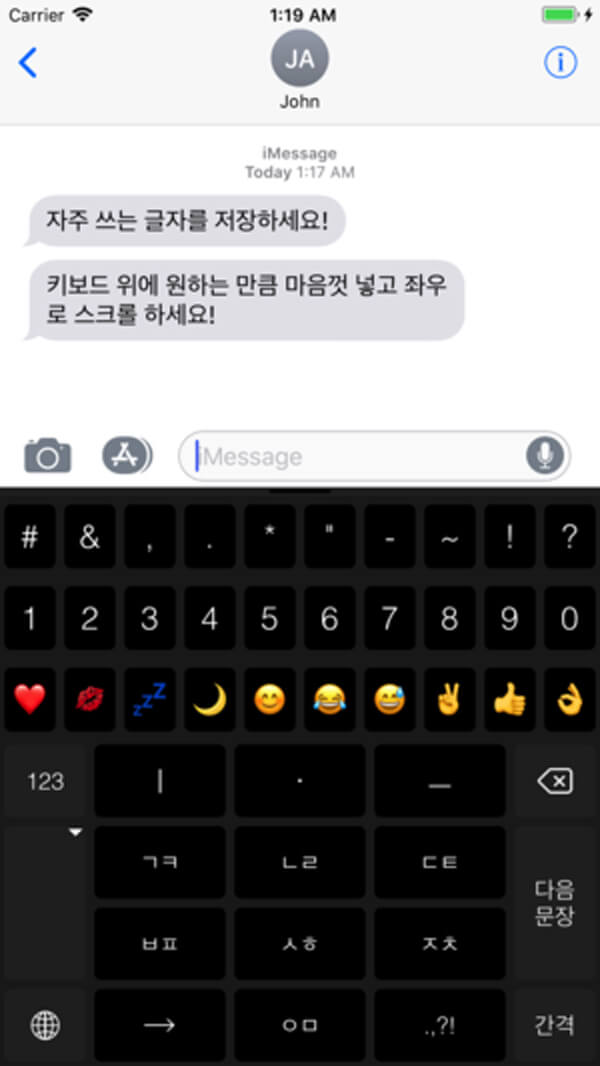Viewport: 600px width, 1066px height.
Task: Delete a character with the backspace key
Action: click(555, 781)
